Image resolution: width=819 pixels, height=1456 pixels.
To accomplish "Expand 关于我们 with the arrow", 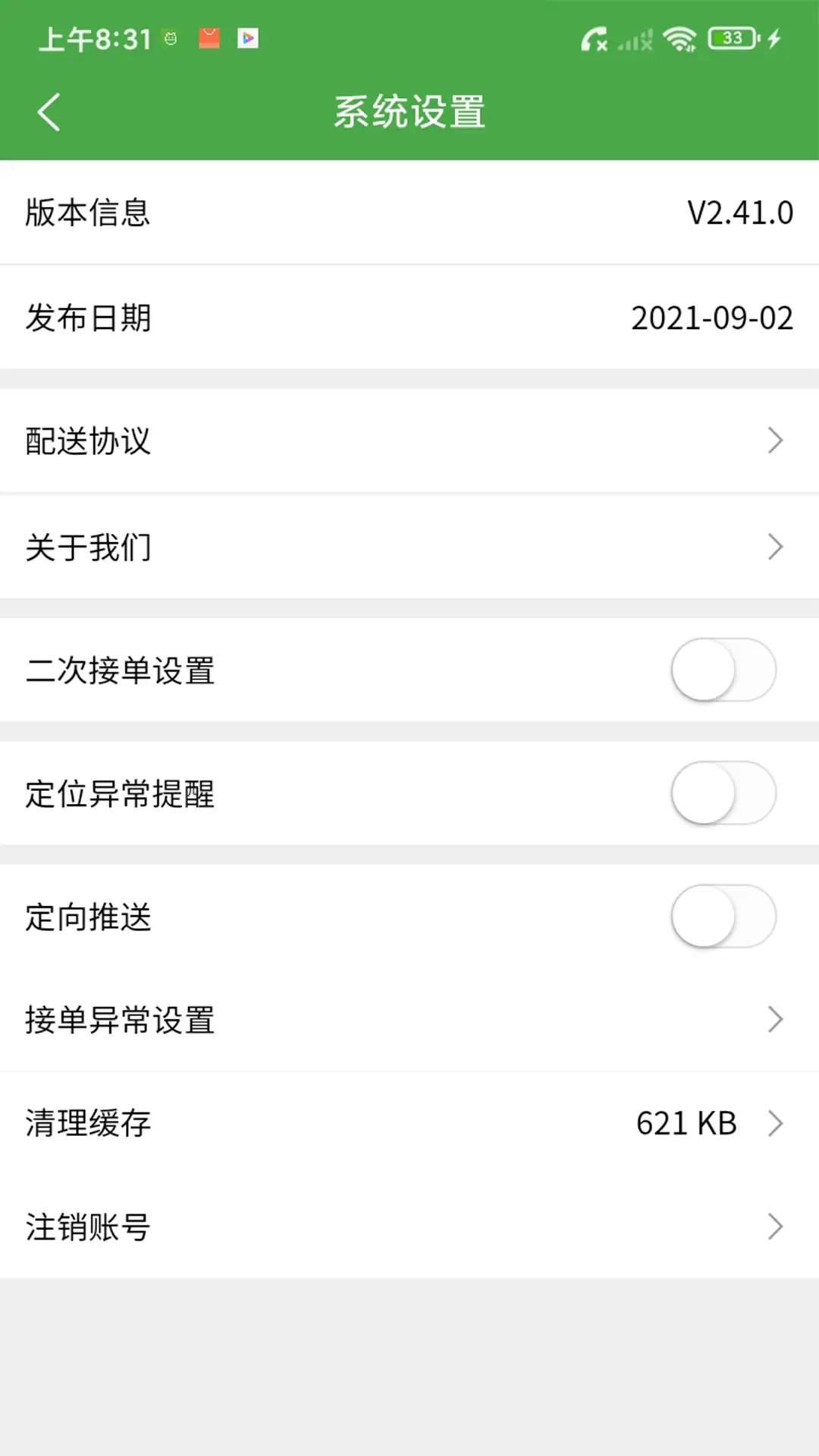I will point(775,546).
